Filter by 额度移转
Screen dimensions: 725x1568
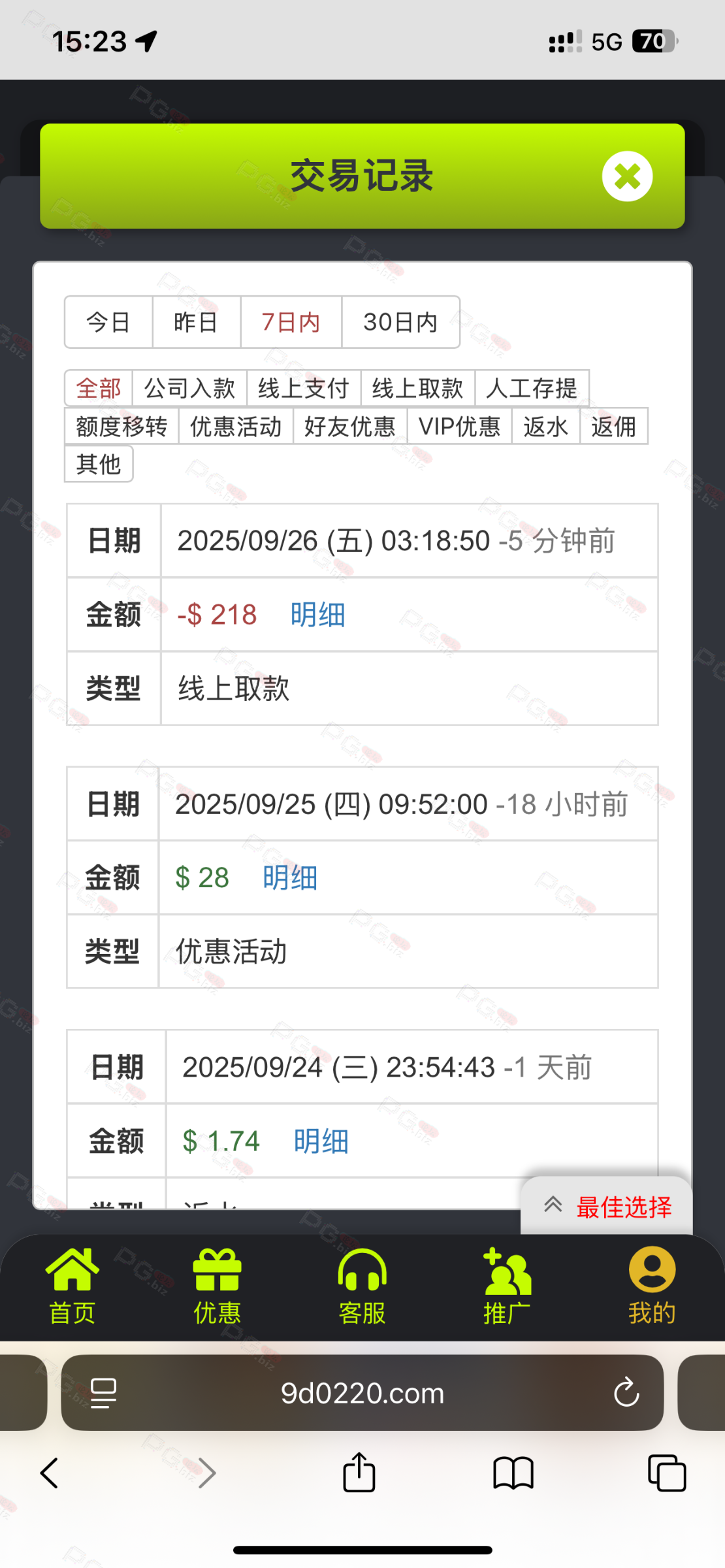[x=121, y=426]
